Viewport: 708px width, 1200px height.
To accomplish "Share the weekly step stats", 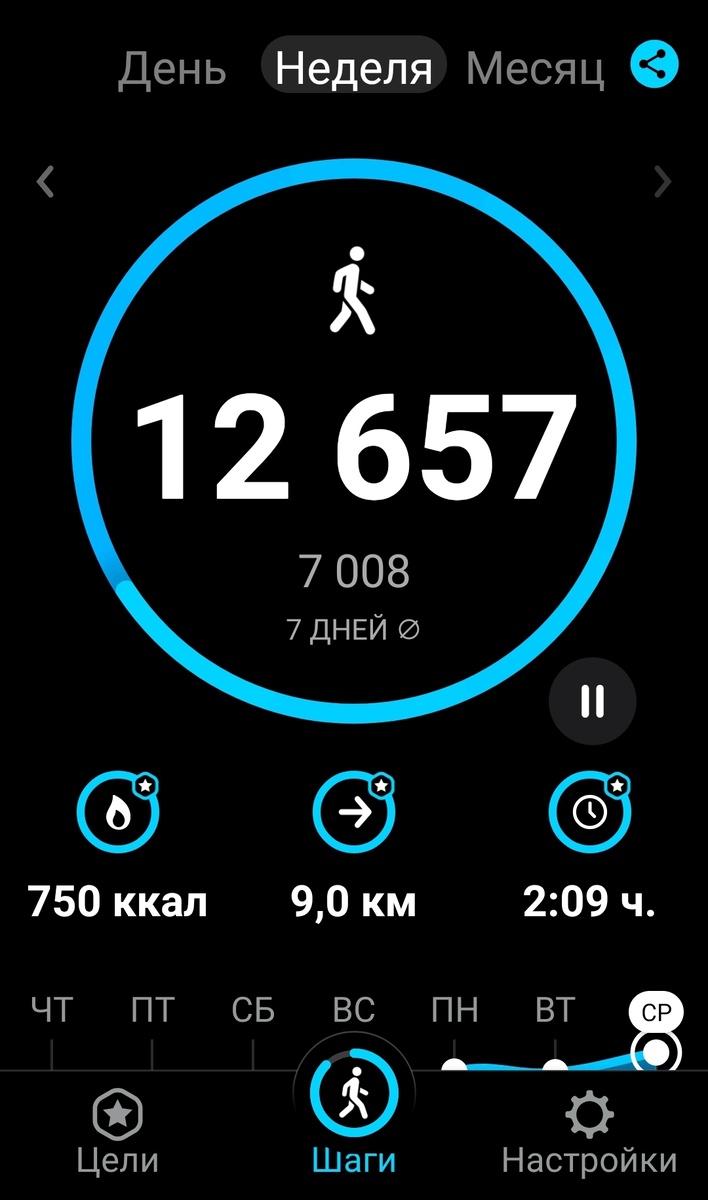I will tap(654, 66).
